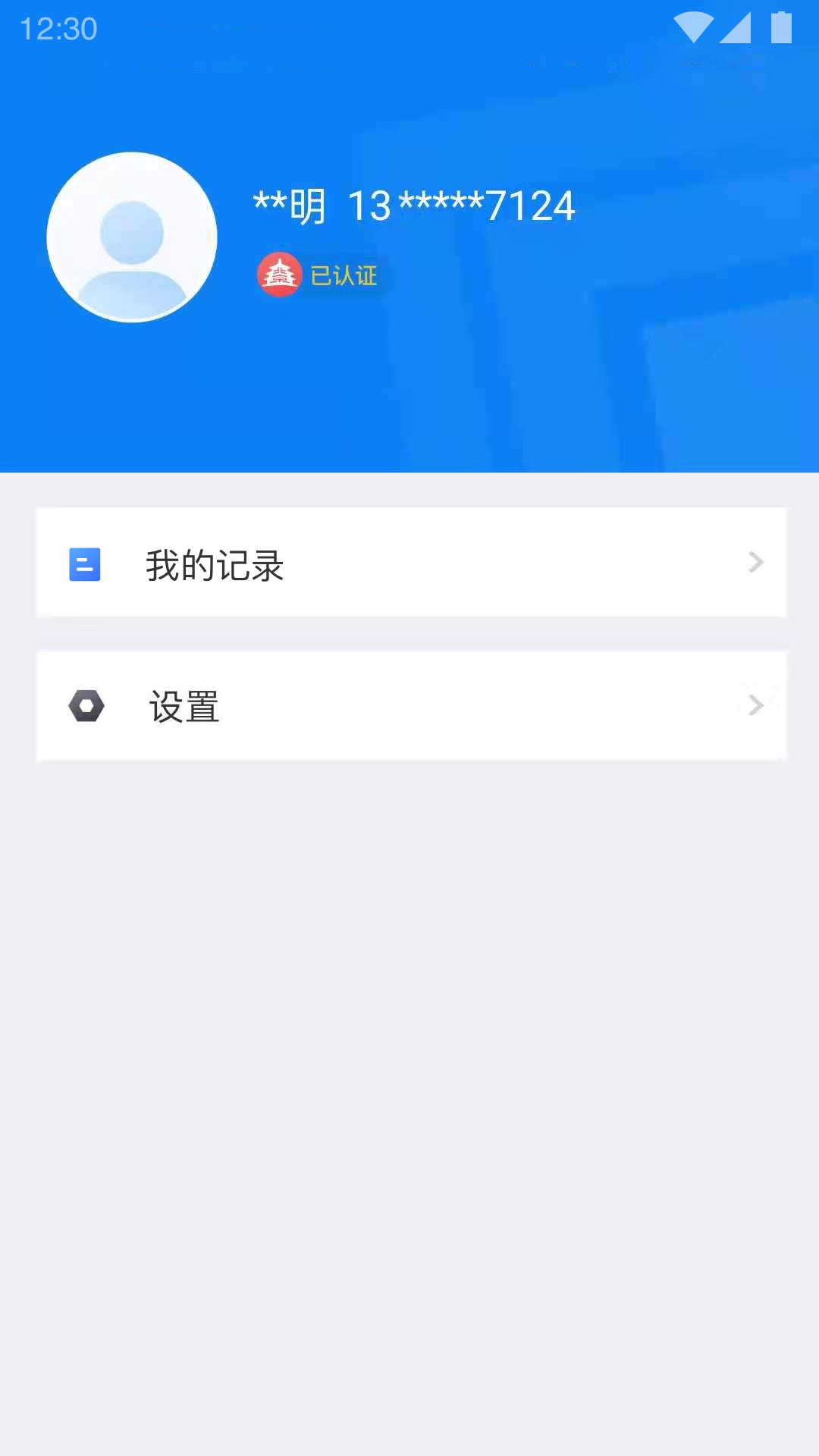This screenshot has height=1456, width=819.
Task: Tap the blue records icon before 我的记录
Action: 85,564
